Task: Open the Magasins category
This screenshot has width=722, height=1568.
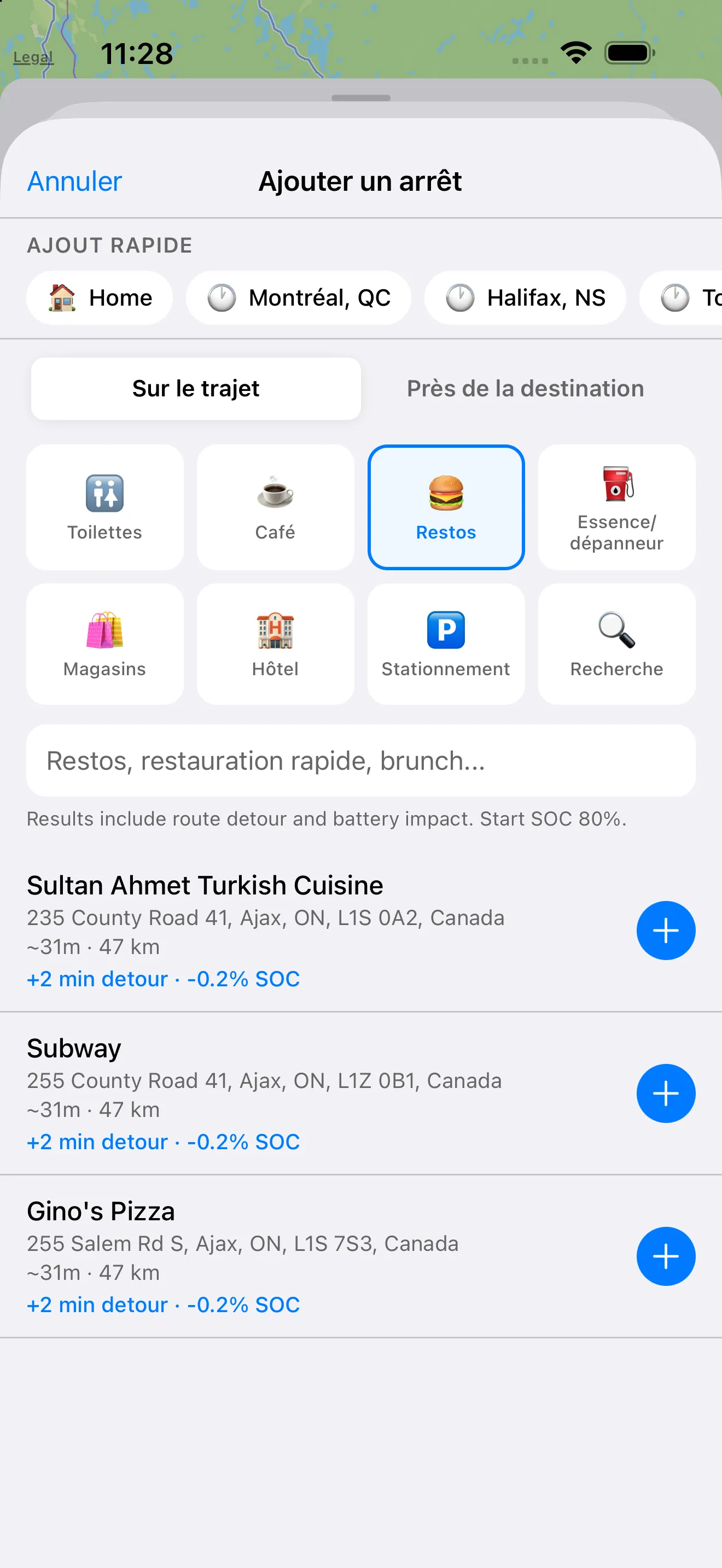Action: pos(104,644)
